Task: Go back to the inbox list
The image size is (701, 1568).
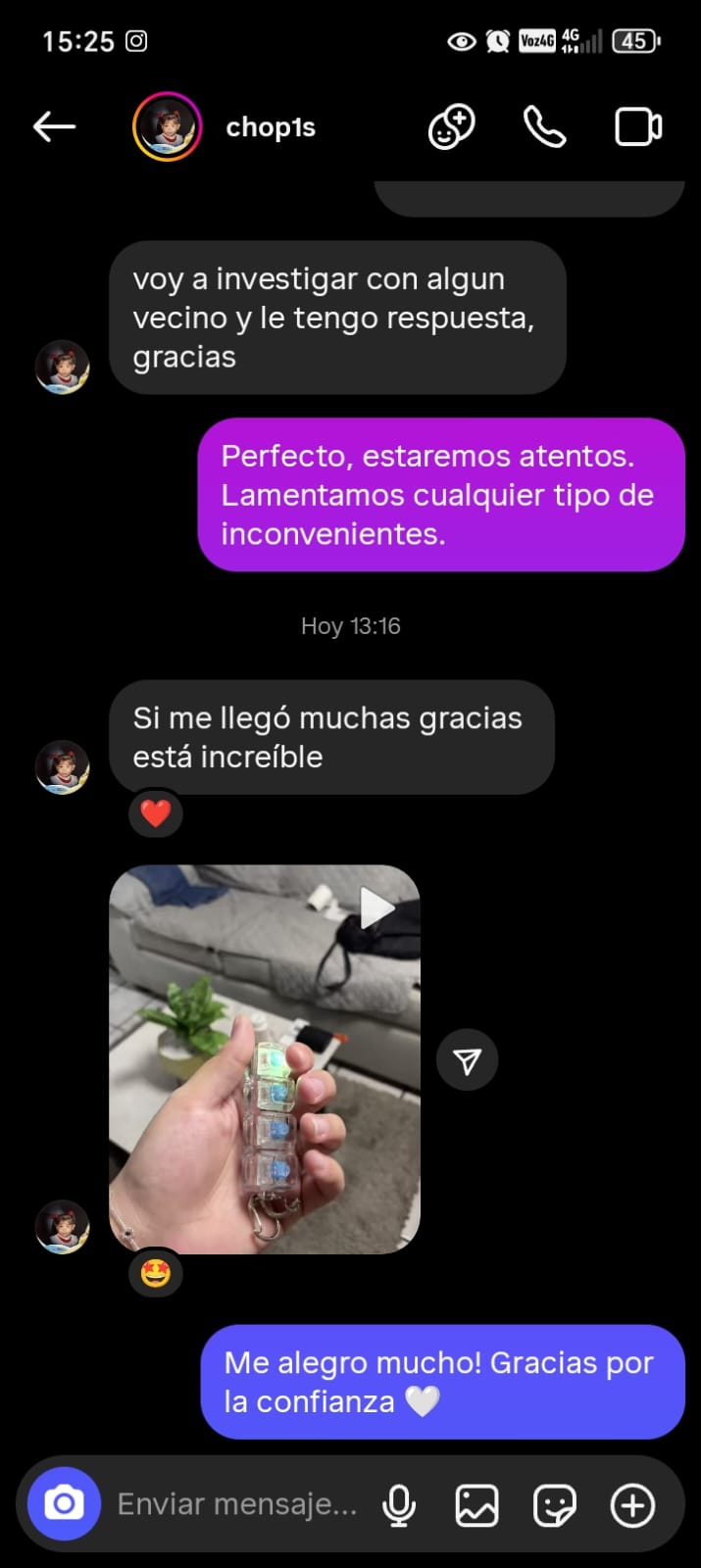Action: pyautogui.click(x=54, y=126)
